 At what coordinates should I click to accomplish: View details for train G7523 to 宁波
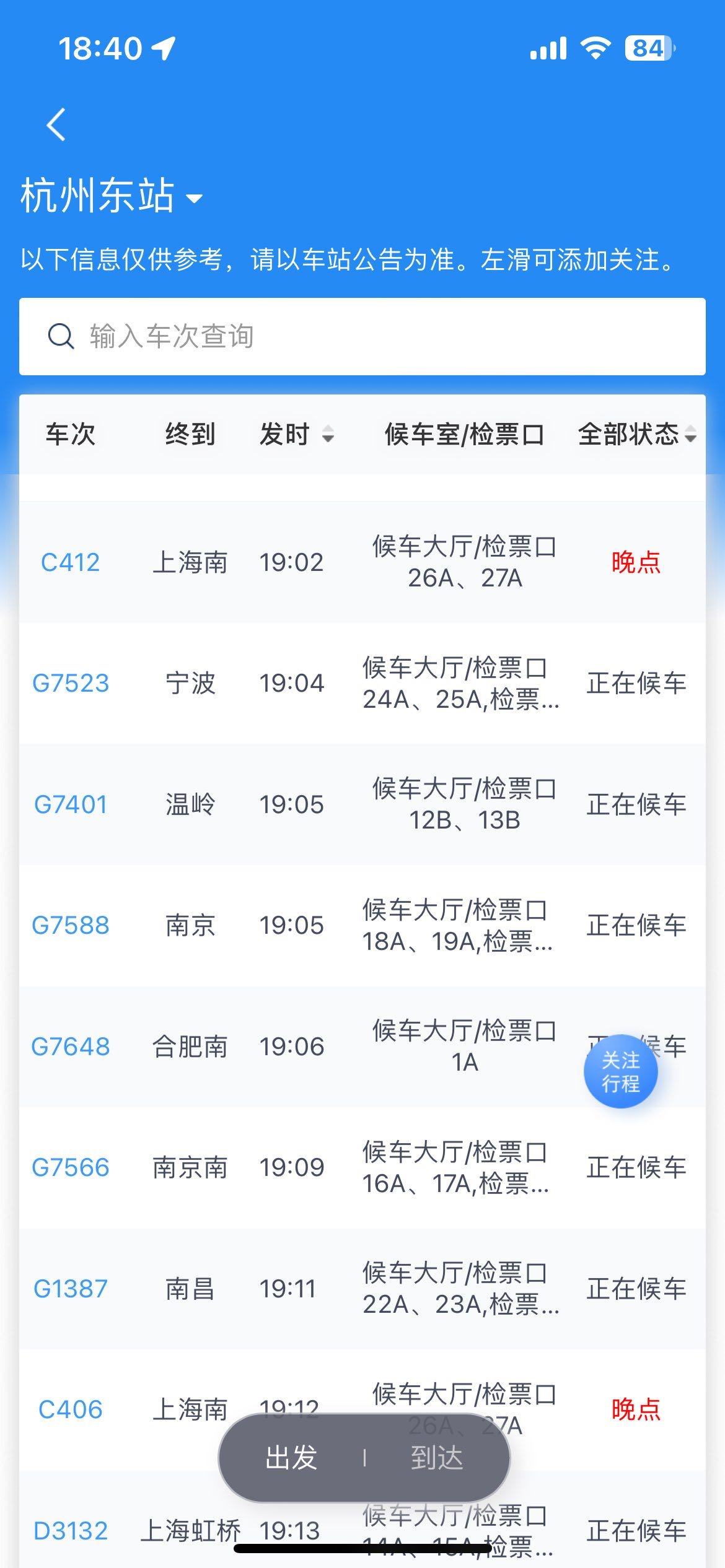click(x=70, y=683)
